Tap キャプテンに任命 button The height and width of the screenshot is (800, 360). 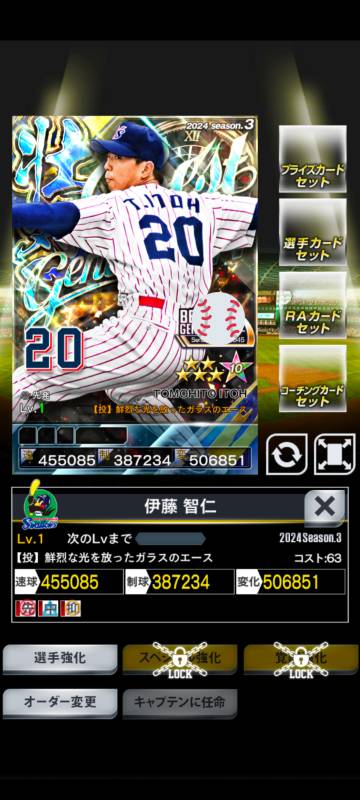coord(179,703)
